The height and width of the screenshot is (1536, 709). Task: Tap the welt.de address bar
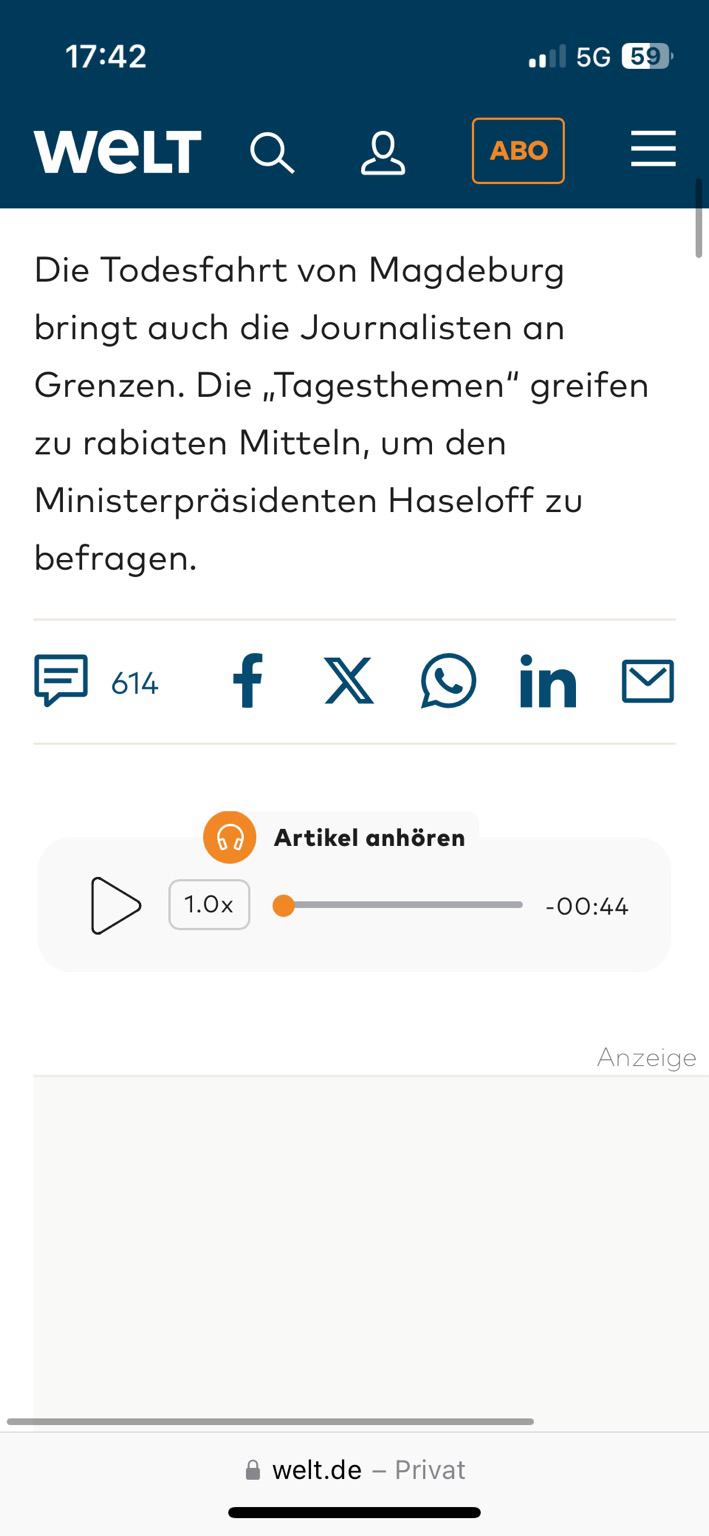pos(355,1469)
